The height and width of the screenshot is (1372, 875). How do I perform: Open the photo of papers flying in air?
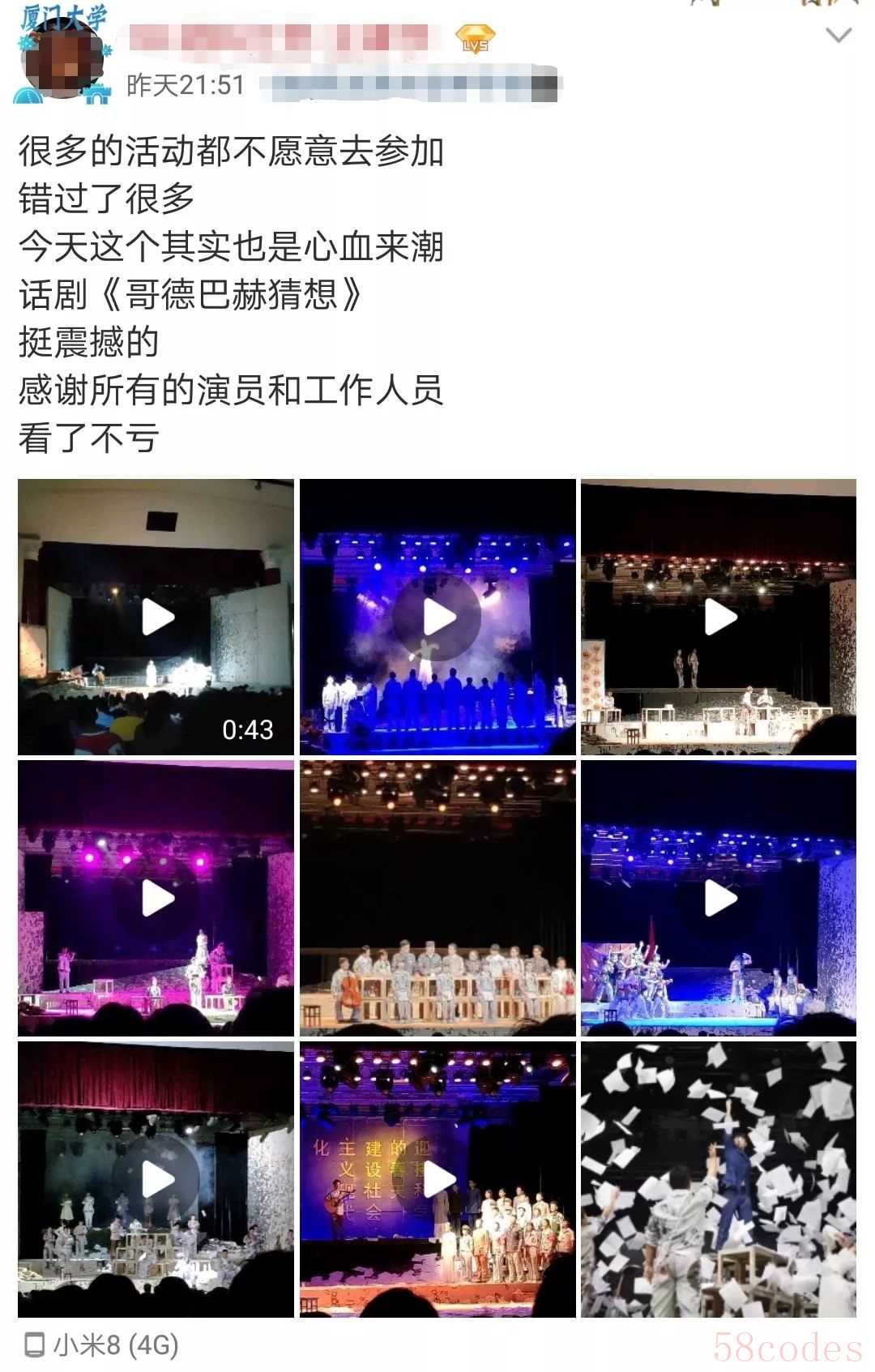click(x=719, y=1179)
